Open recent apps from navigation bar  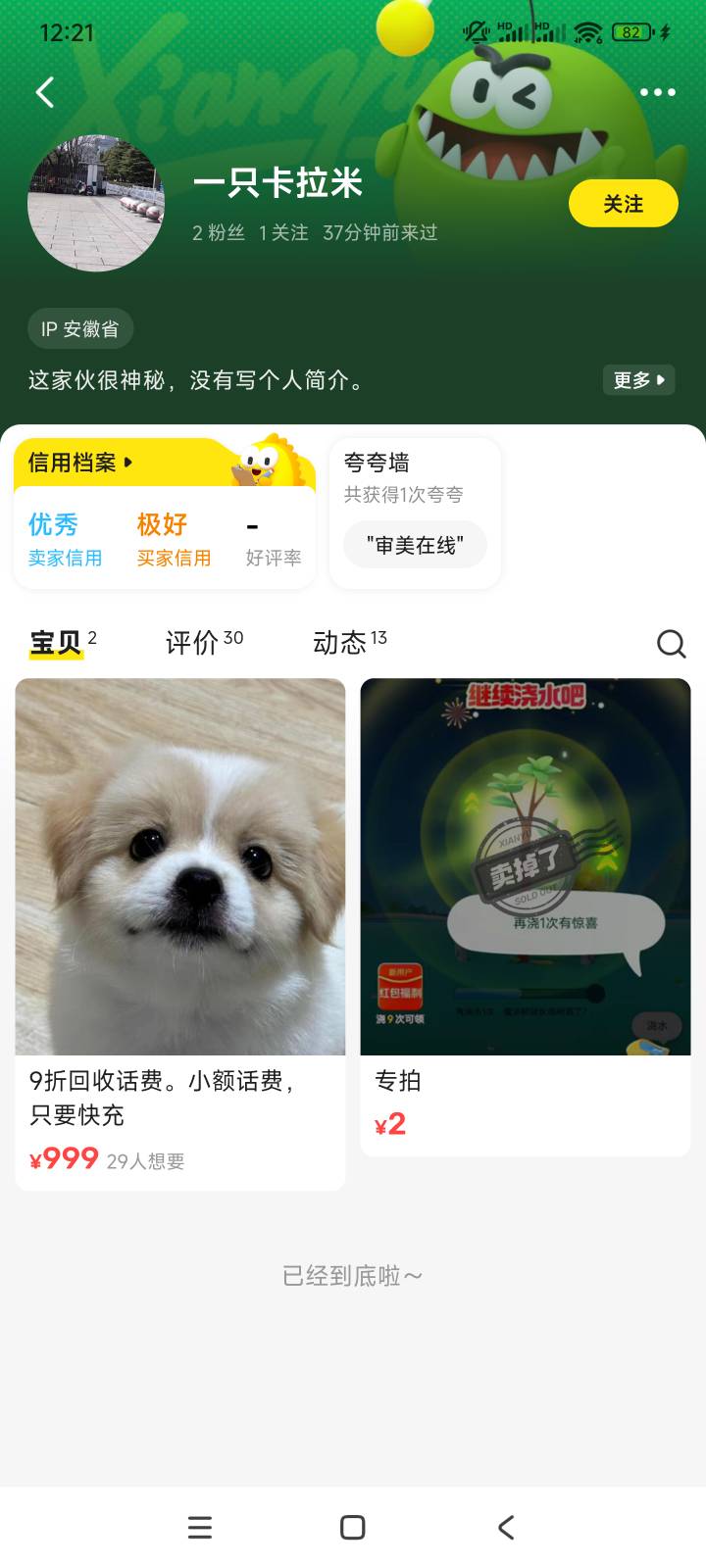[200, 1527]
